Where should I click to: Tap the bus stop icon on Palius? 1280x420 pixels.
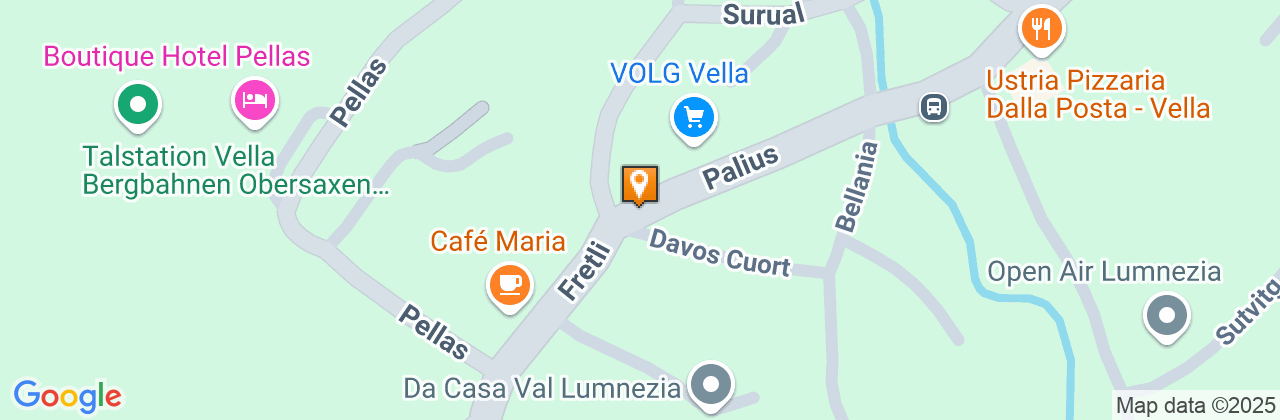pyautogui.click(x=933, y=107)
